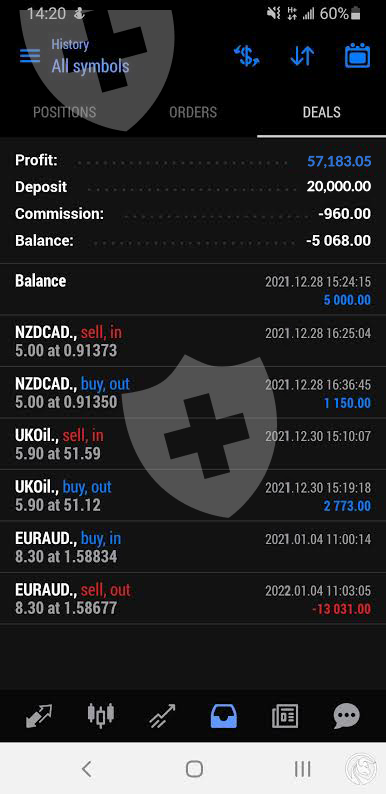Open the EURAUD buy, in deal
This screenshot has height=794, width=386.
pyautogui.click(x=193, y=547)
